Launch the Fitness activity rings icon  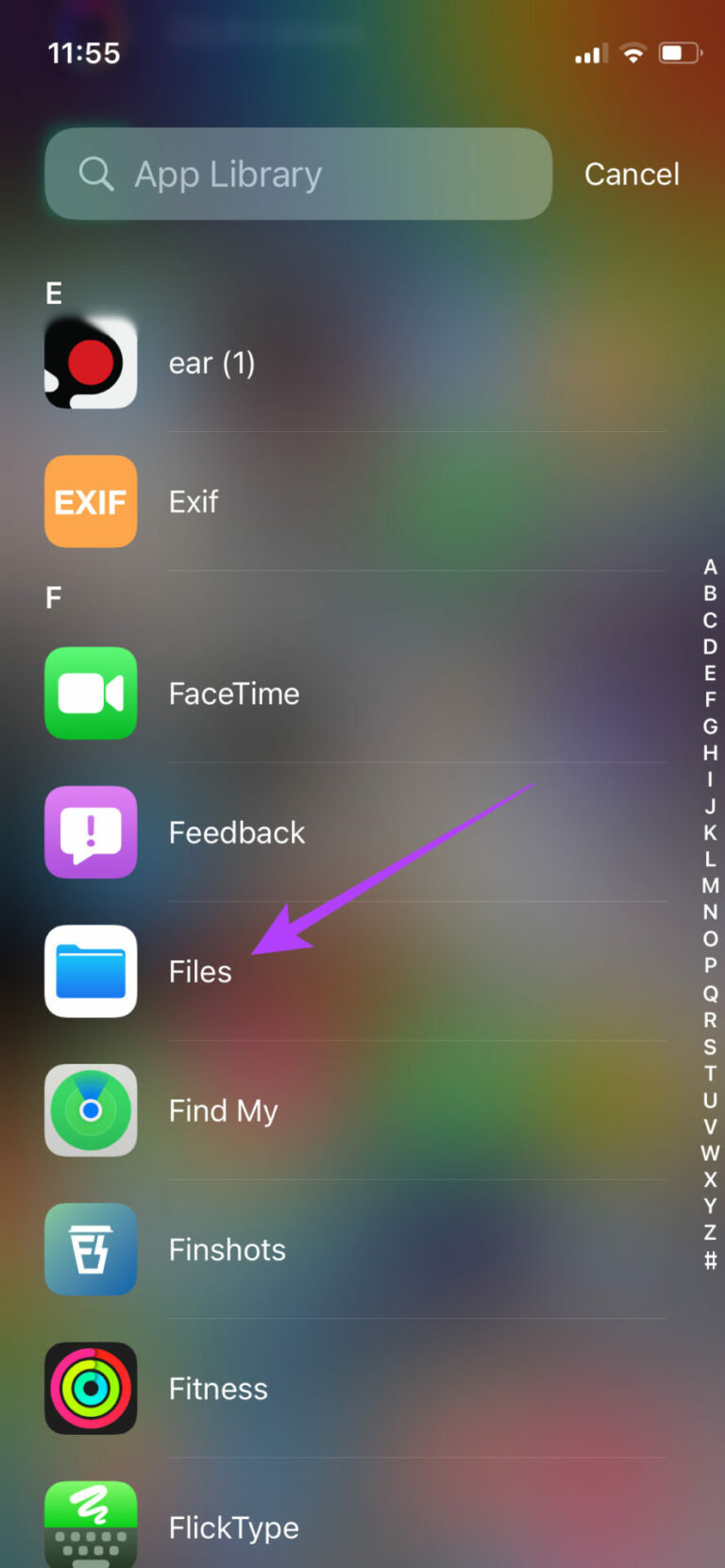(x=91, y=1388)
